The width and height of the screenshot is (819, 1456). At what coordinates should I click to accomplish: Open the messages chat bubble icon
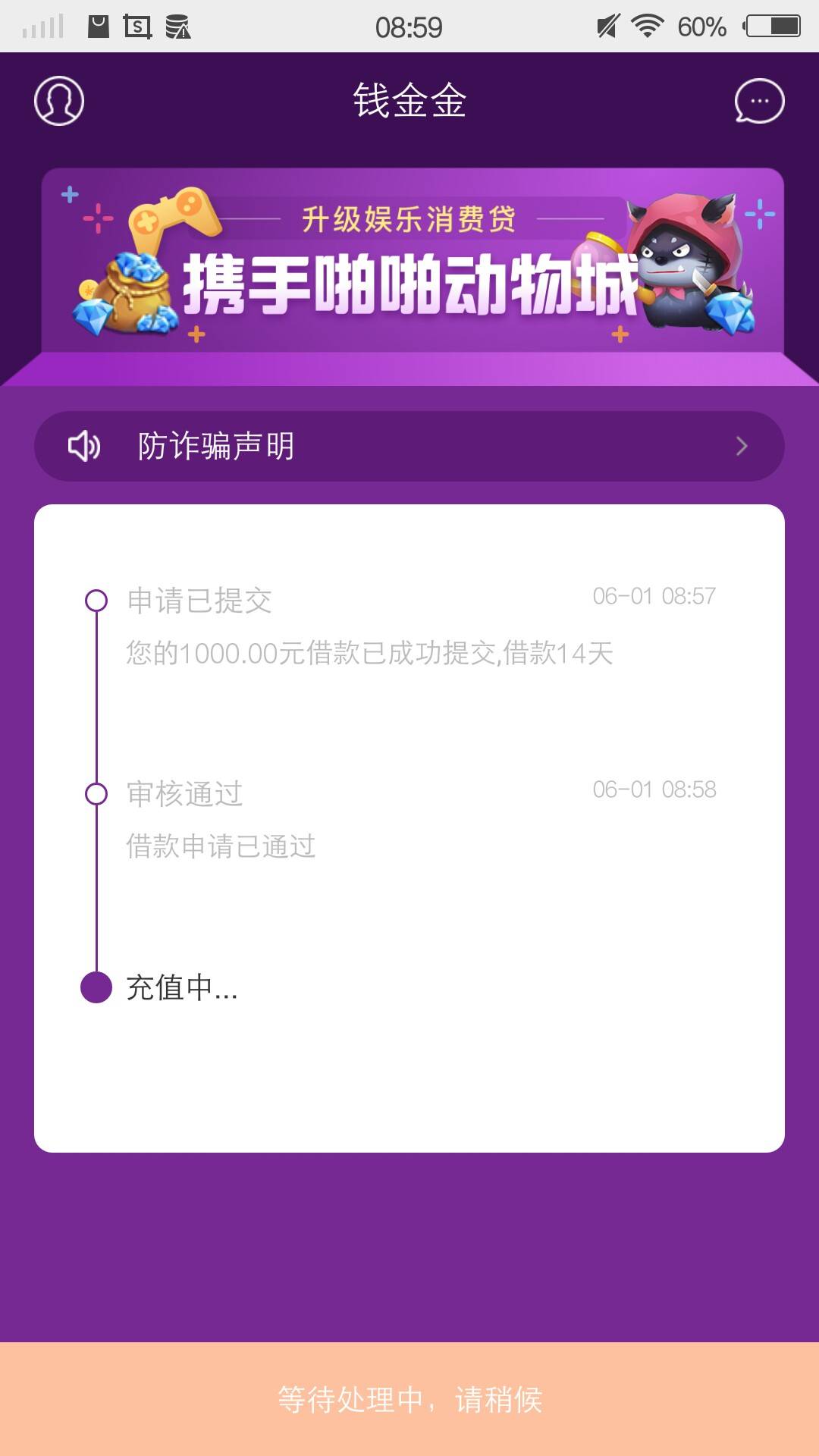point(759,101)
